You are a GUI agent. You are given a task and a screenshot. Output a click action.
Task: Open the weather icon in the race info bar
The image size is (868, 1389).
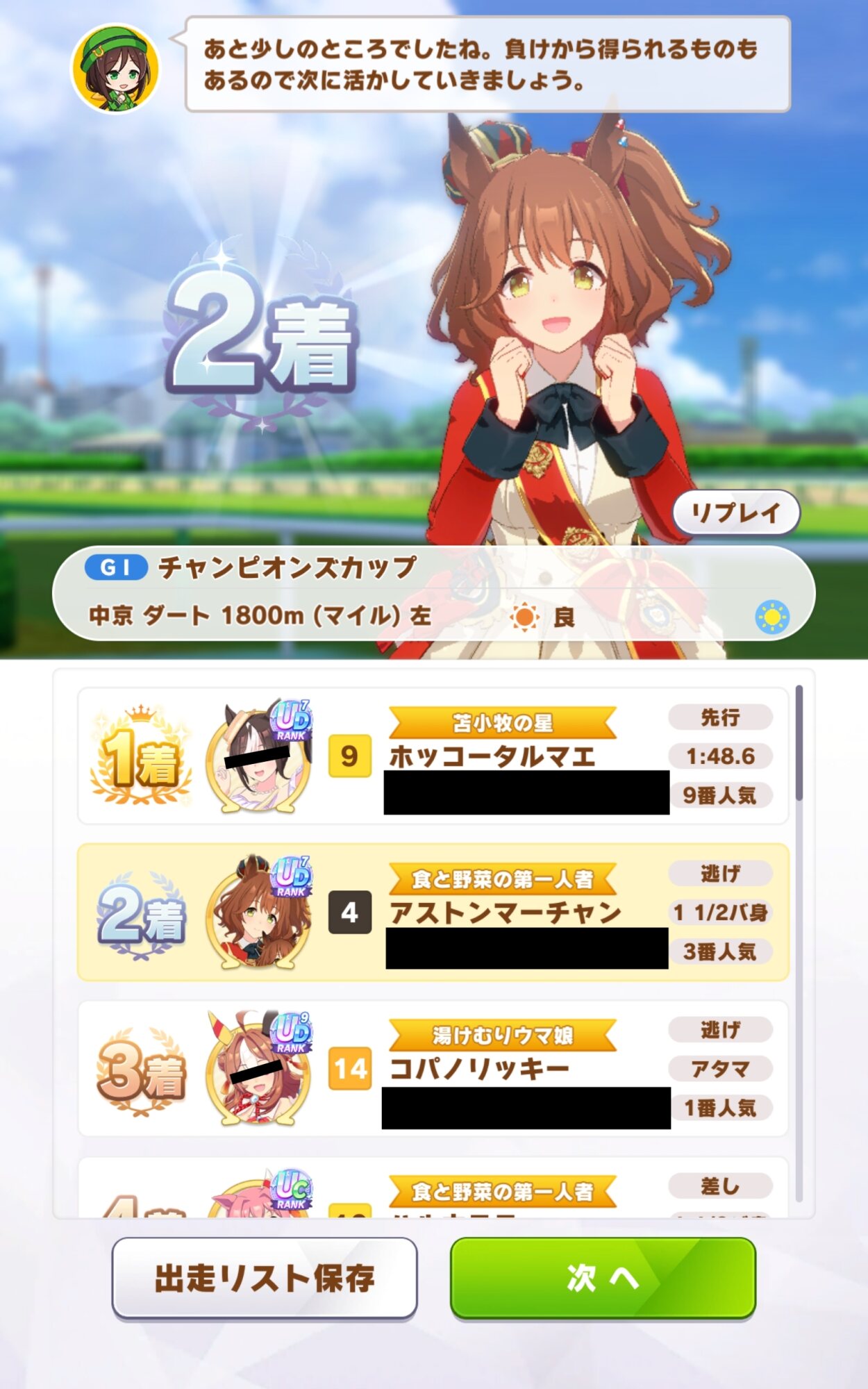772,617
